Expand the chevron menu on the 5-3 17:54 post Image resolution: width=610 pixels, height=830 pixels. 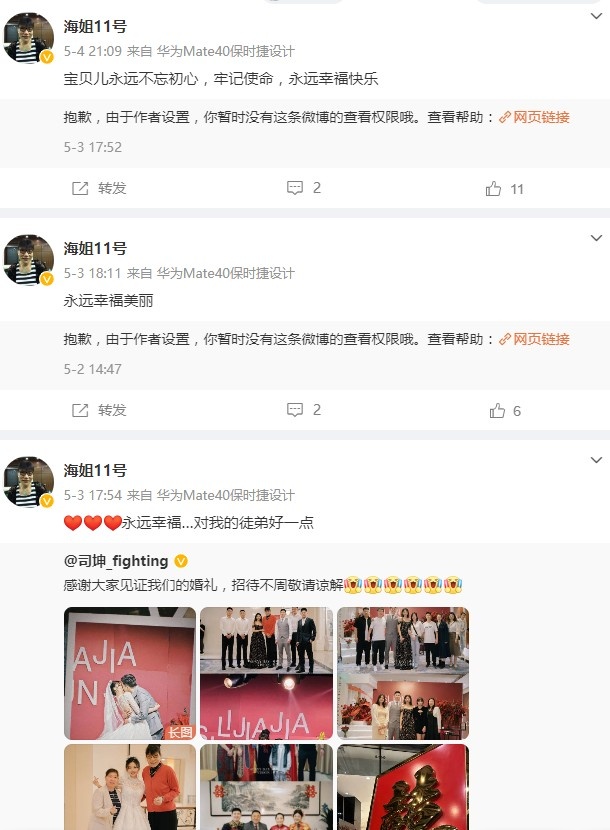[596, 460]
